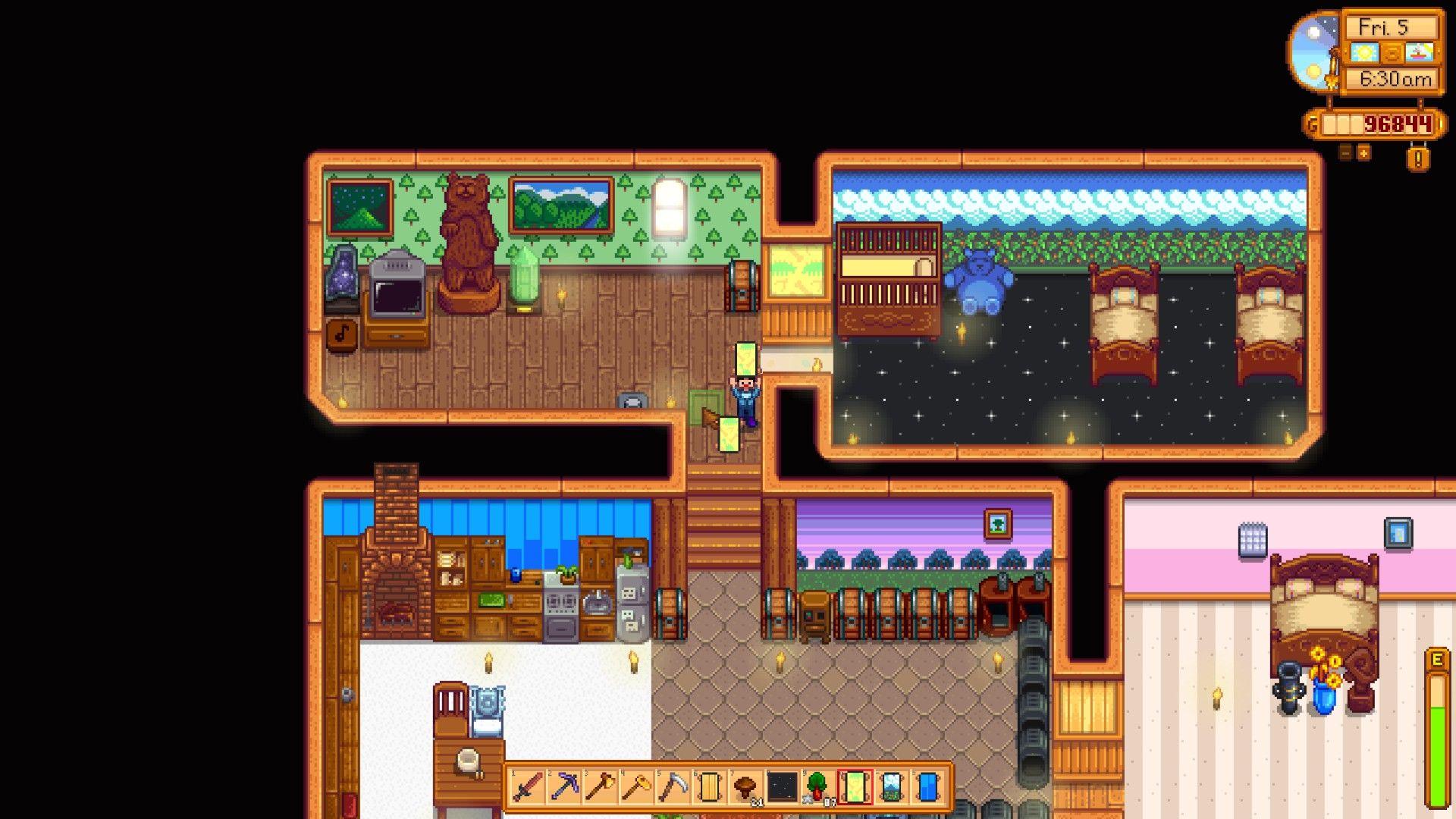Screen dimensions: 1456x819
Task: Select the starry night flooring item
Action: (x=782, y=787)
